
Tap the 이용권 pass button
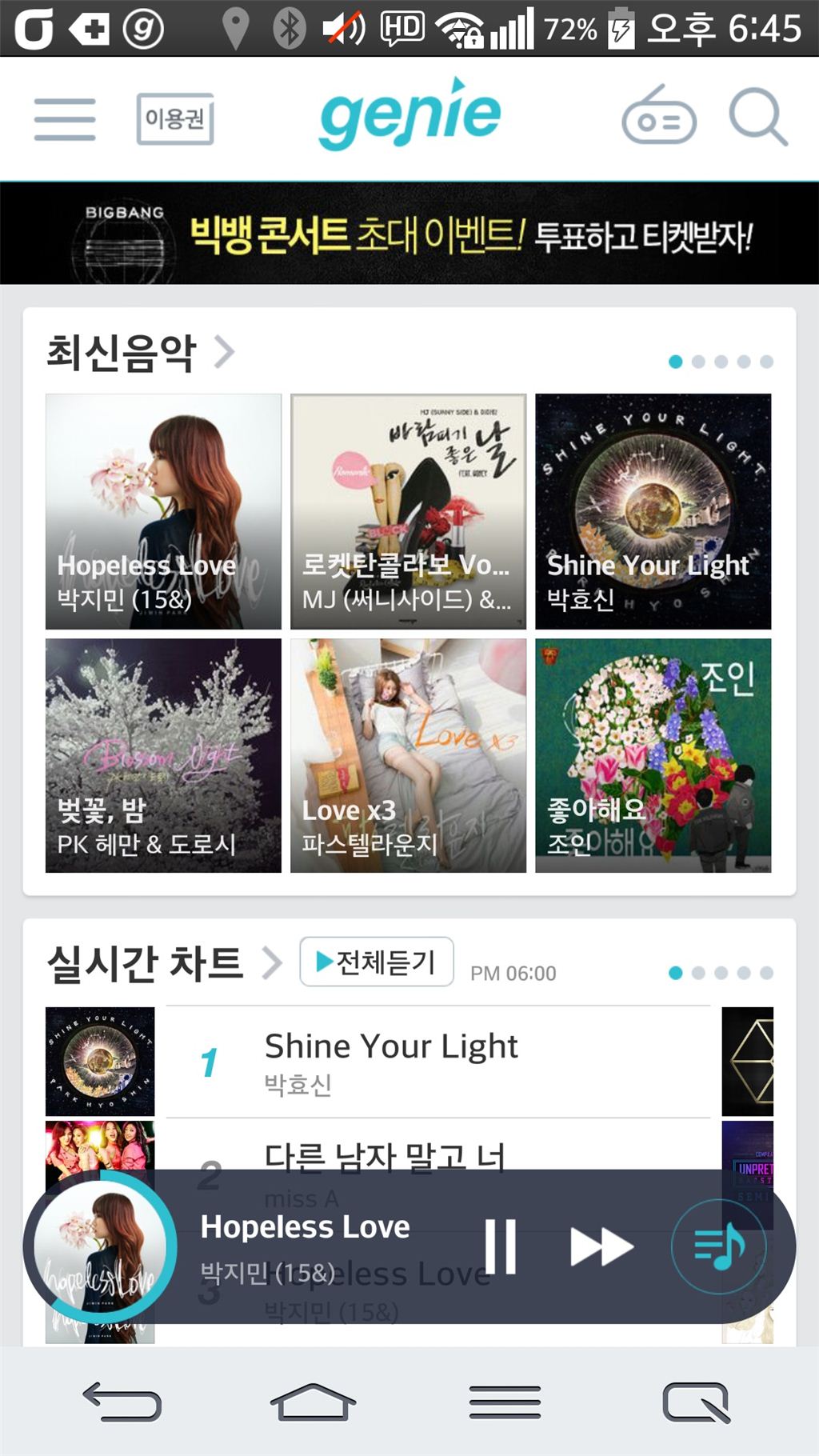point(175,119)
